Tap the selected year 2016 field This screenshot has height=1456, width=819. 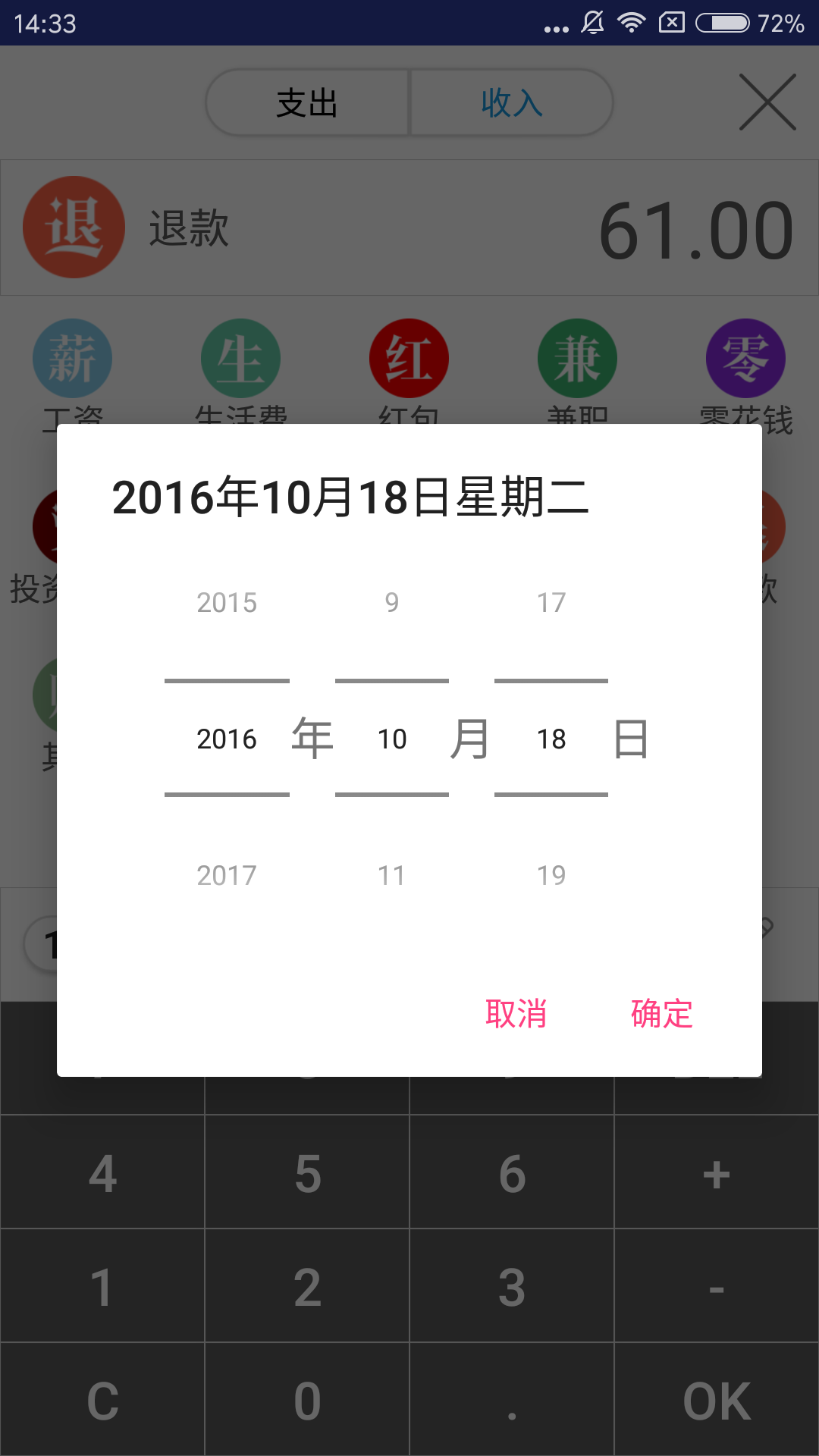click(227, 739)
